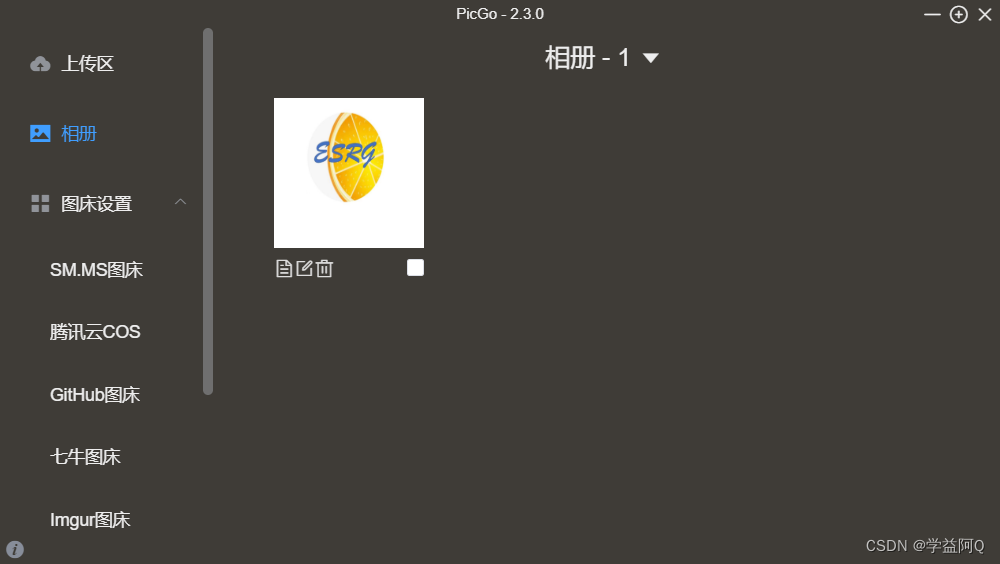This screenshot has height=564, width=1000.
Task: Minimize the PicGo window
Action: tap(932, 14)
